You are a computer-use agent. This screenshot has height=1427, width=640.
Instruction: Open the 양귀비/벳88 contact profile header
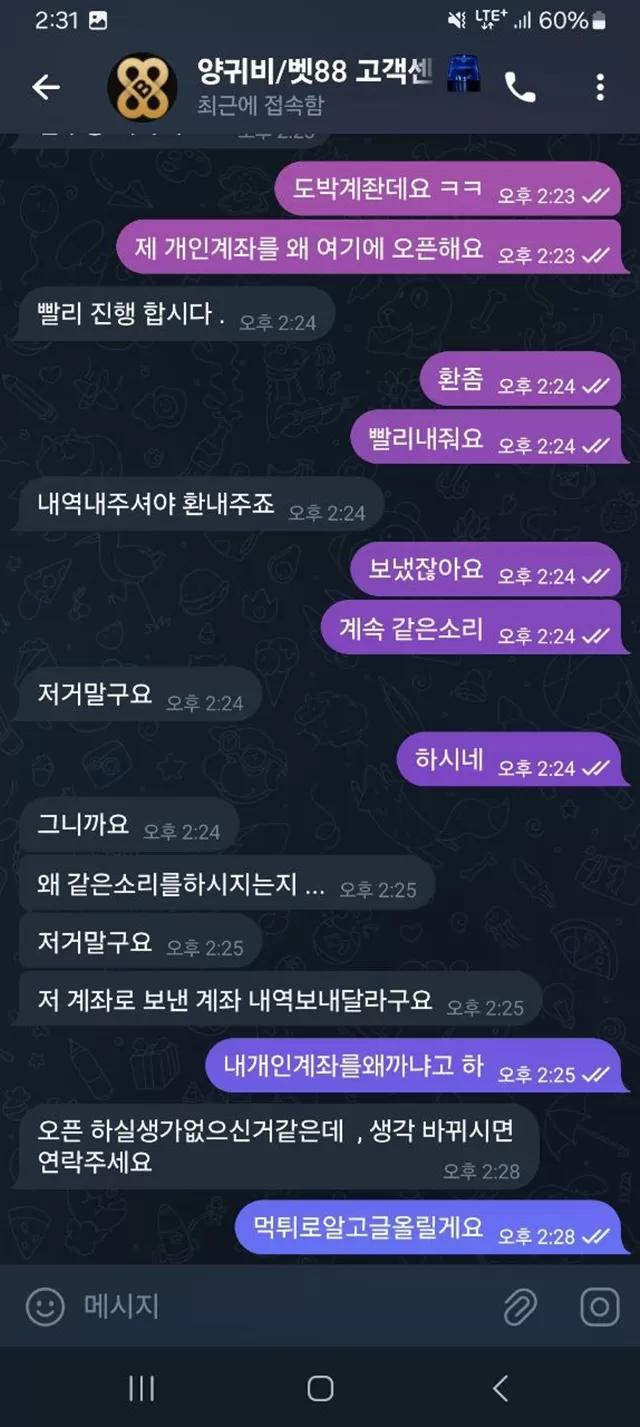295,87
